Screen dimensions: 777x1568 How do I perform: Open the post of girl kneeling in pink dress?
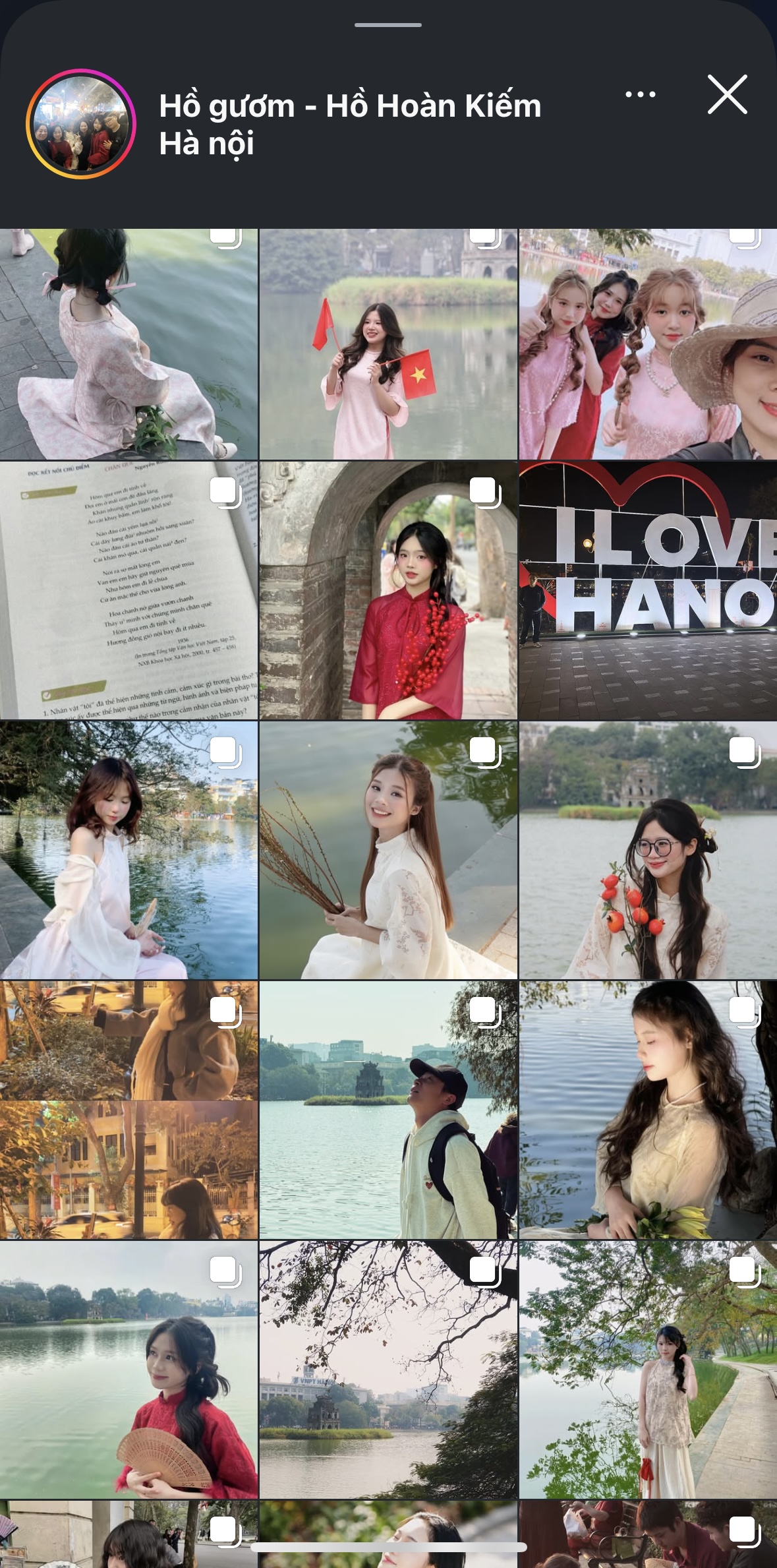coord(129,344)
